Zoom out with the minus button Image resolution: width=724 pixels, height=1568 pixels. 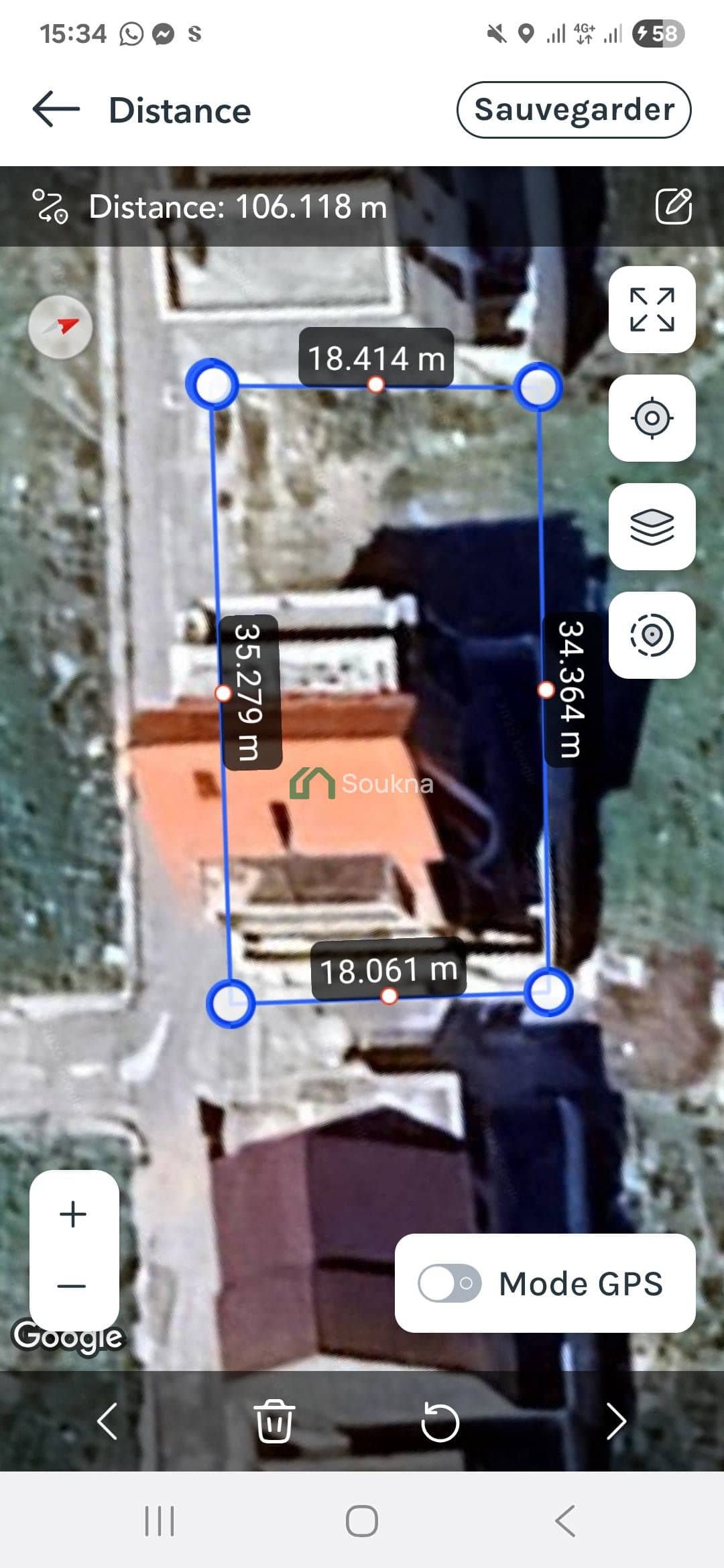coord(73,1286)
